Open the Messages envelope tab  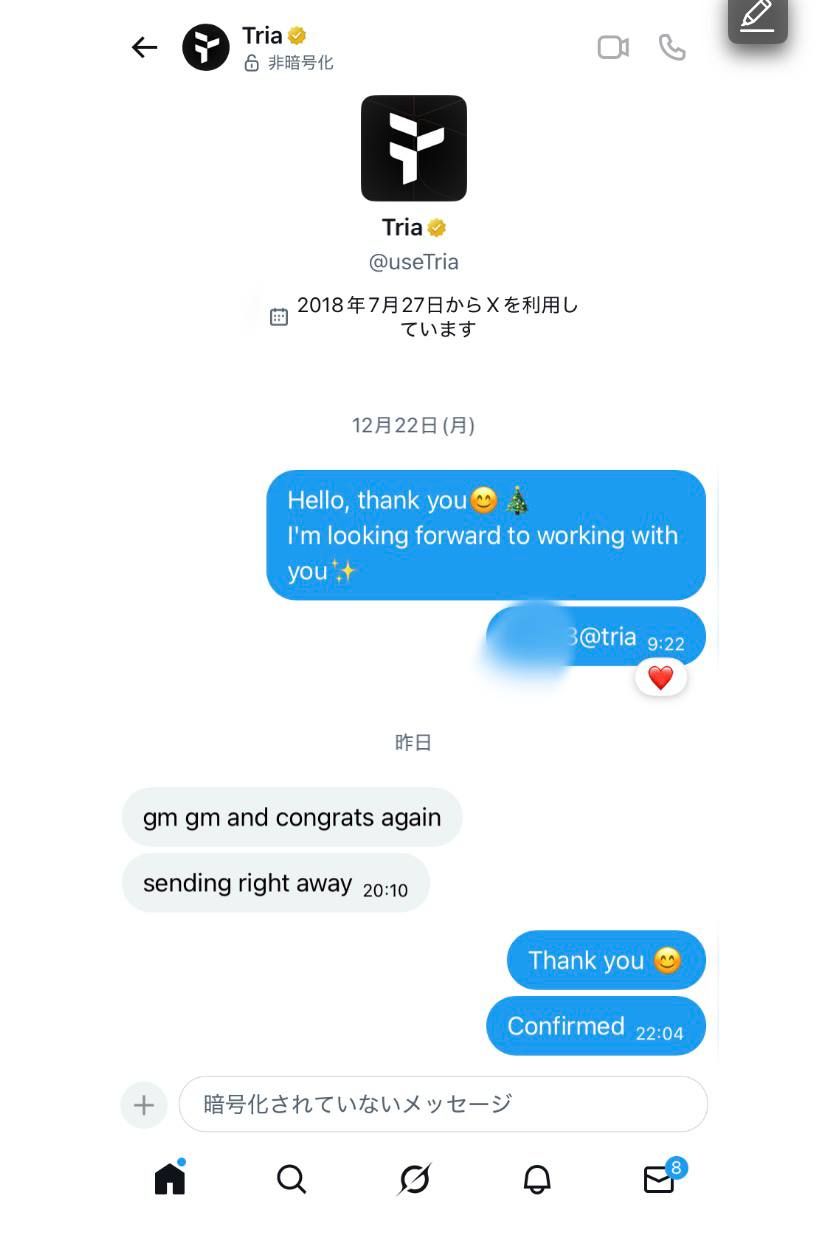(659, 1180)
